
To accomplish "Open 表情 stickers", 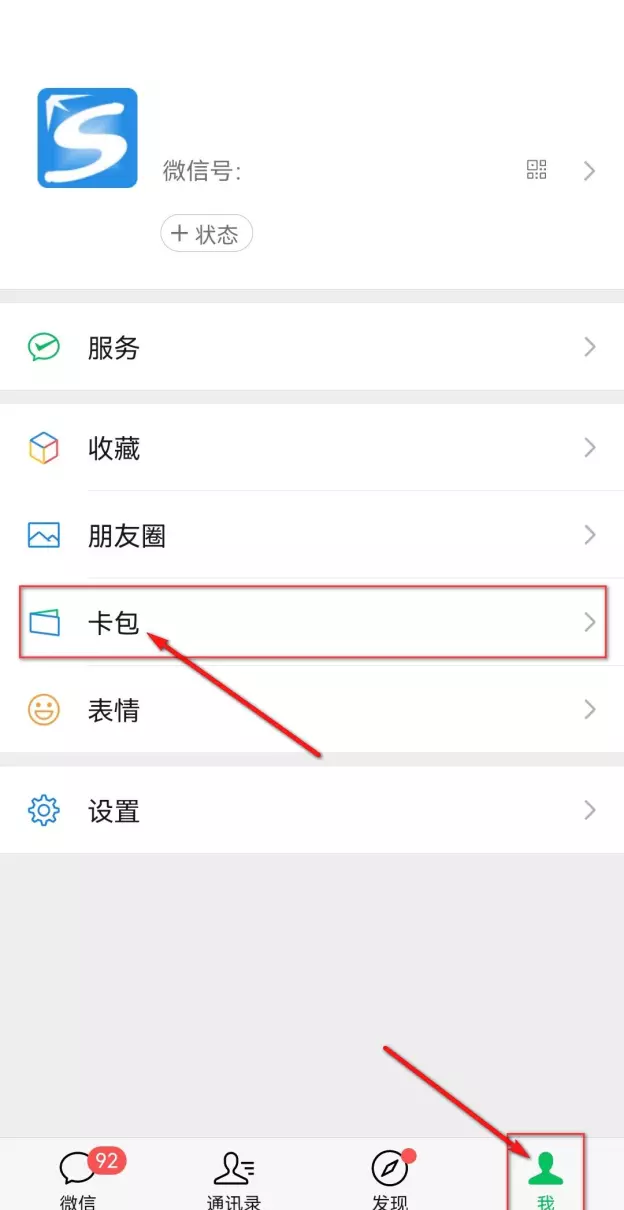I will pos(312,710).
